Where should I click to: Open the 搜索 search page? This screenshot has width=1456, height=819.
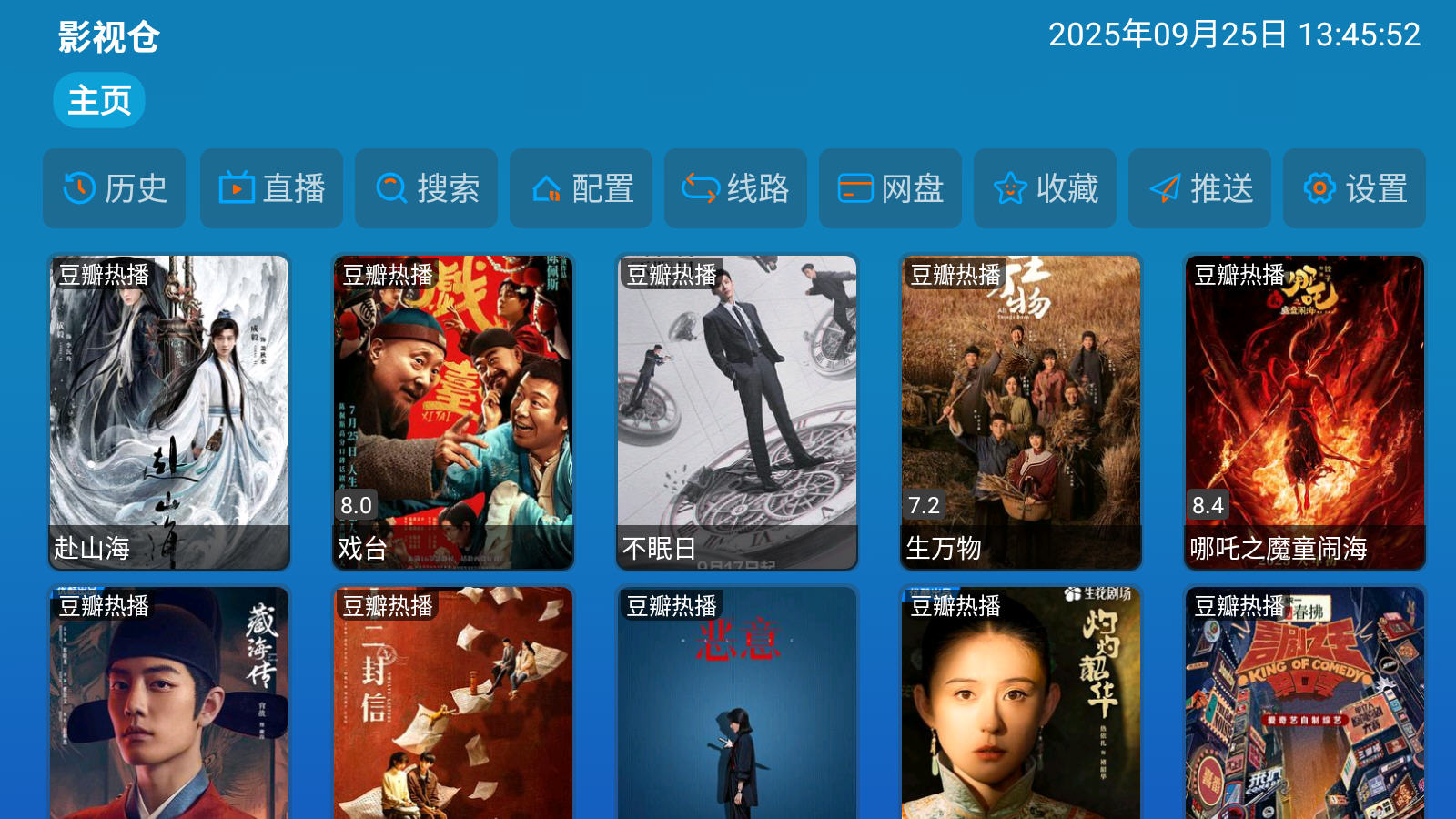[x=426, y=188]
